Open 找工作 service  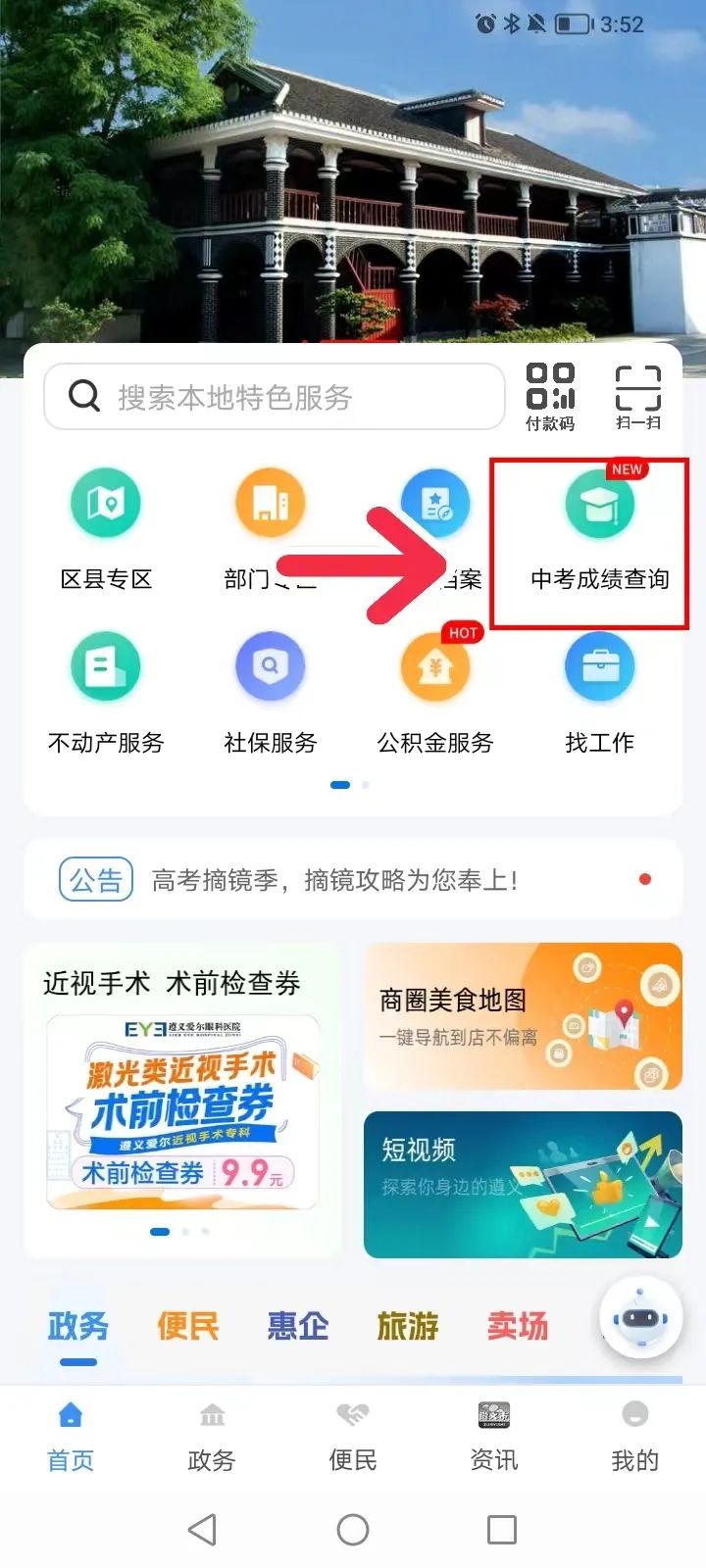click(x=599, y=693)
